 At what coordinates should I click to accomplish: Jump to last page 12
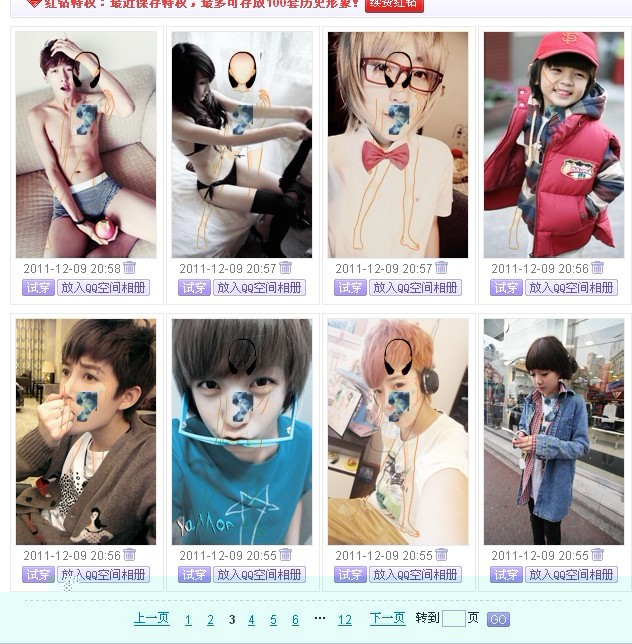tap(344, 620)
